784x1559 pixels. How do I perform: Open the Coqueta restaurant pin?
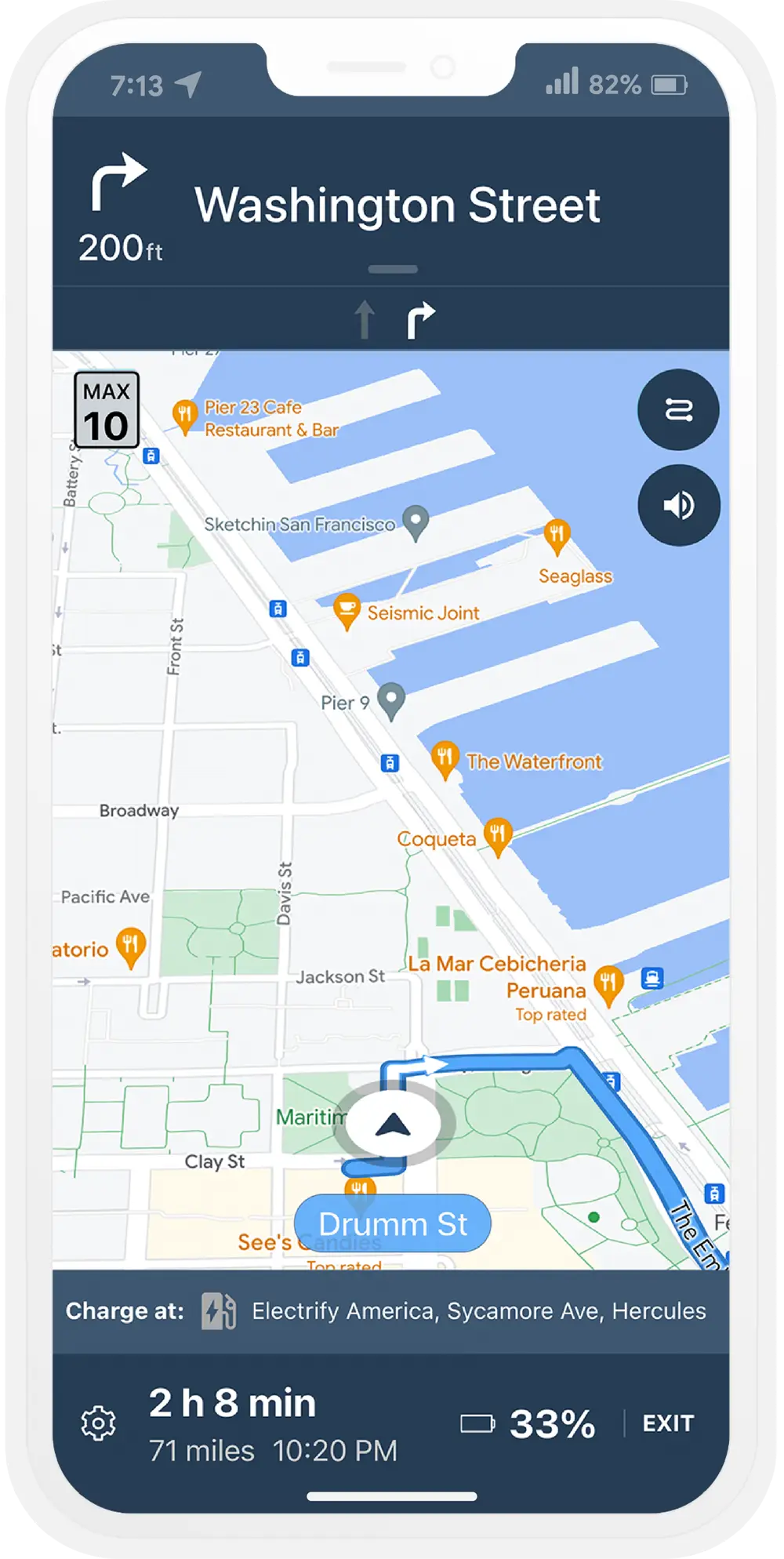497,835
